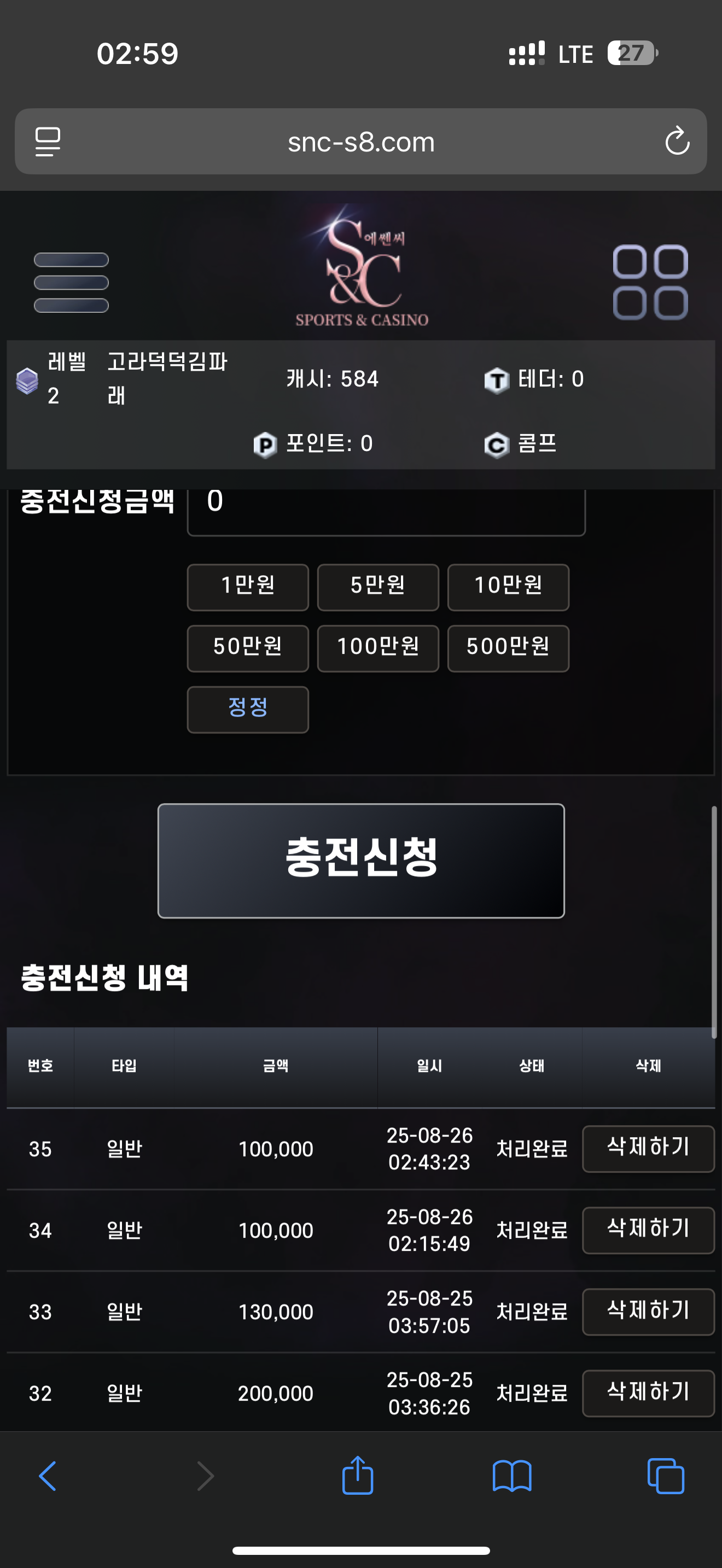The width and height of the screenshot is (722, 1568).
Task: Reload the page in the address bar
Action: pos(677,141)
